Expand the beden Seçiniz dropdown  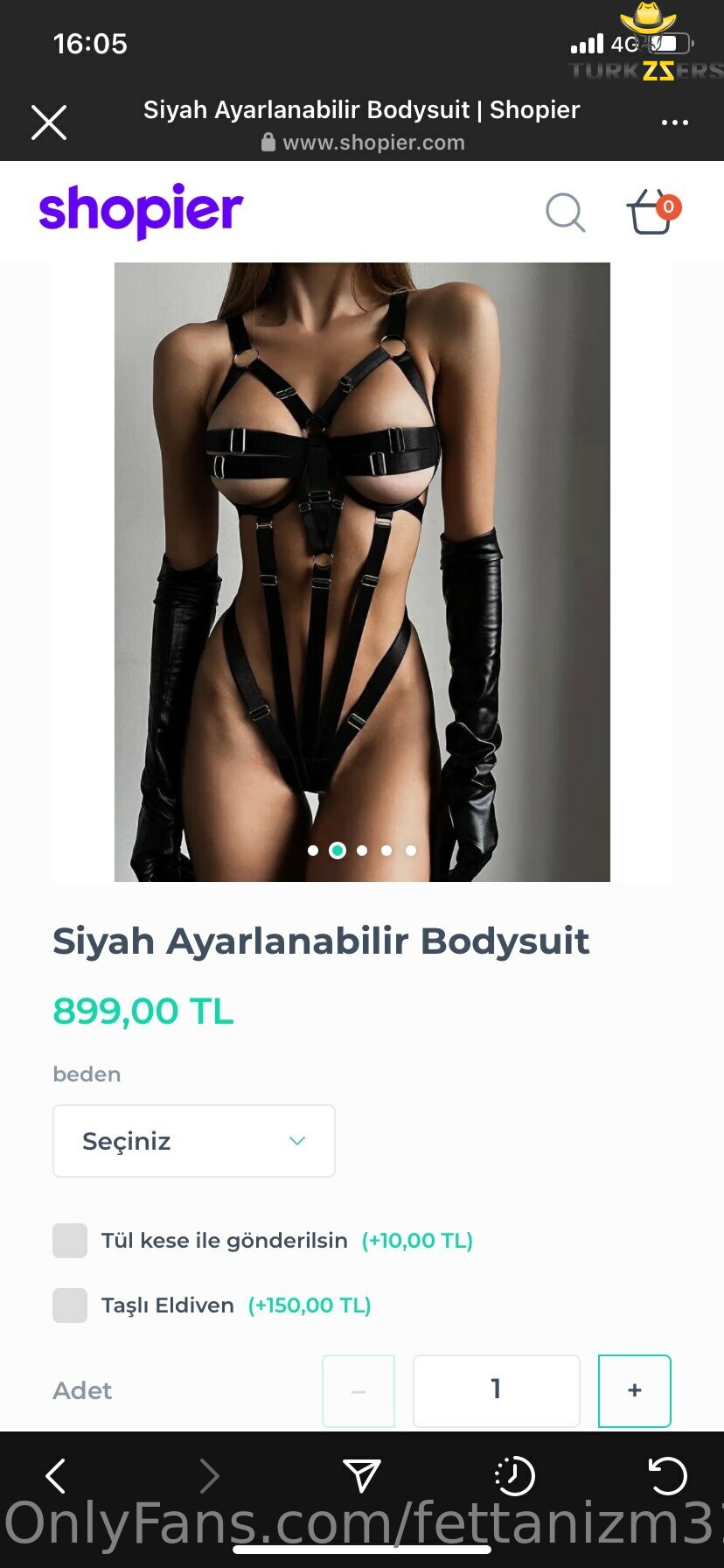[x=194, y=1141]
